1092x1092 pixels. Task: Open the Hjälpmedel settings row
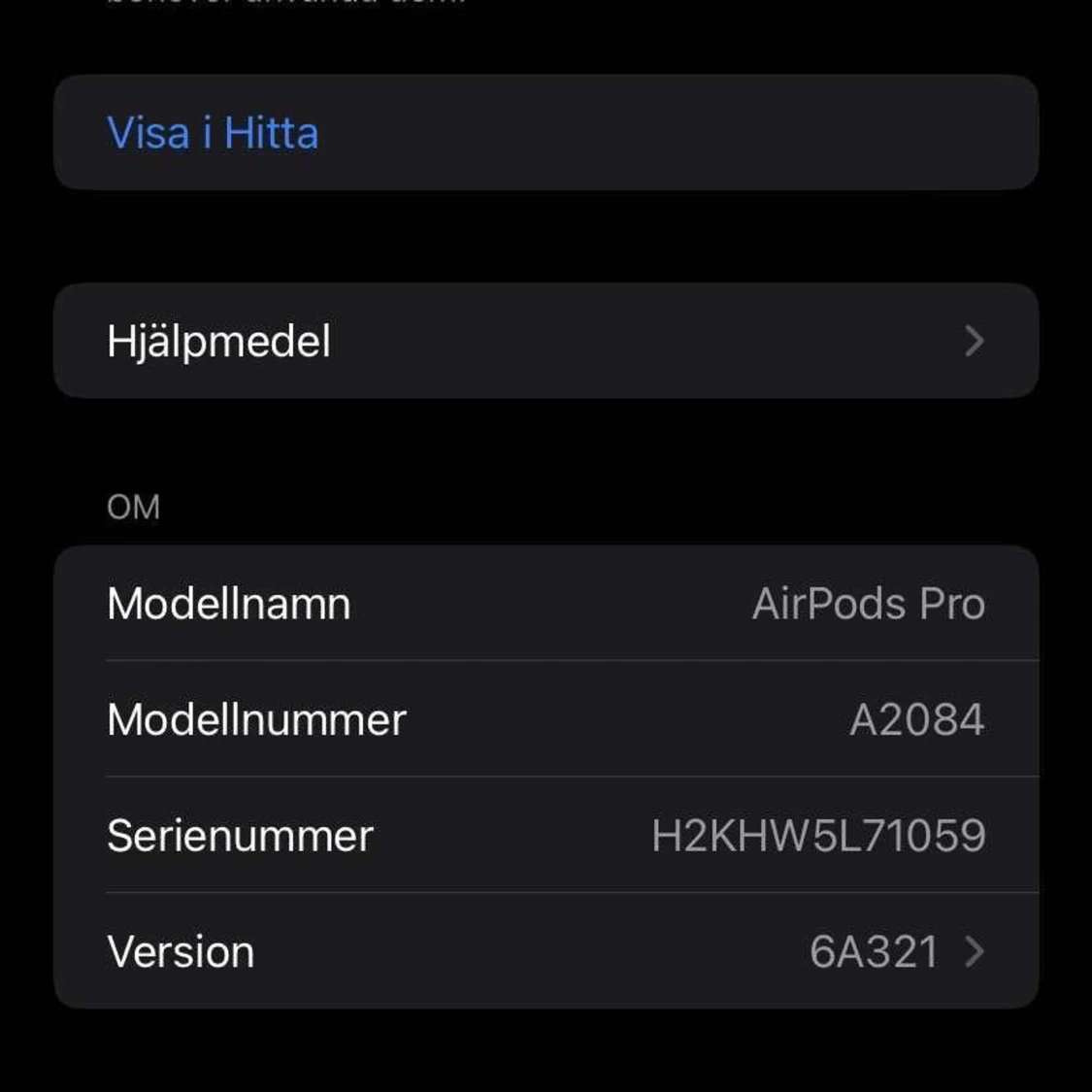[546, 341]
